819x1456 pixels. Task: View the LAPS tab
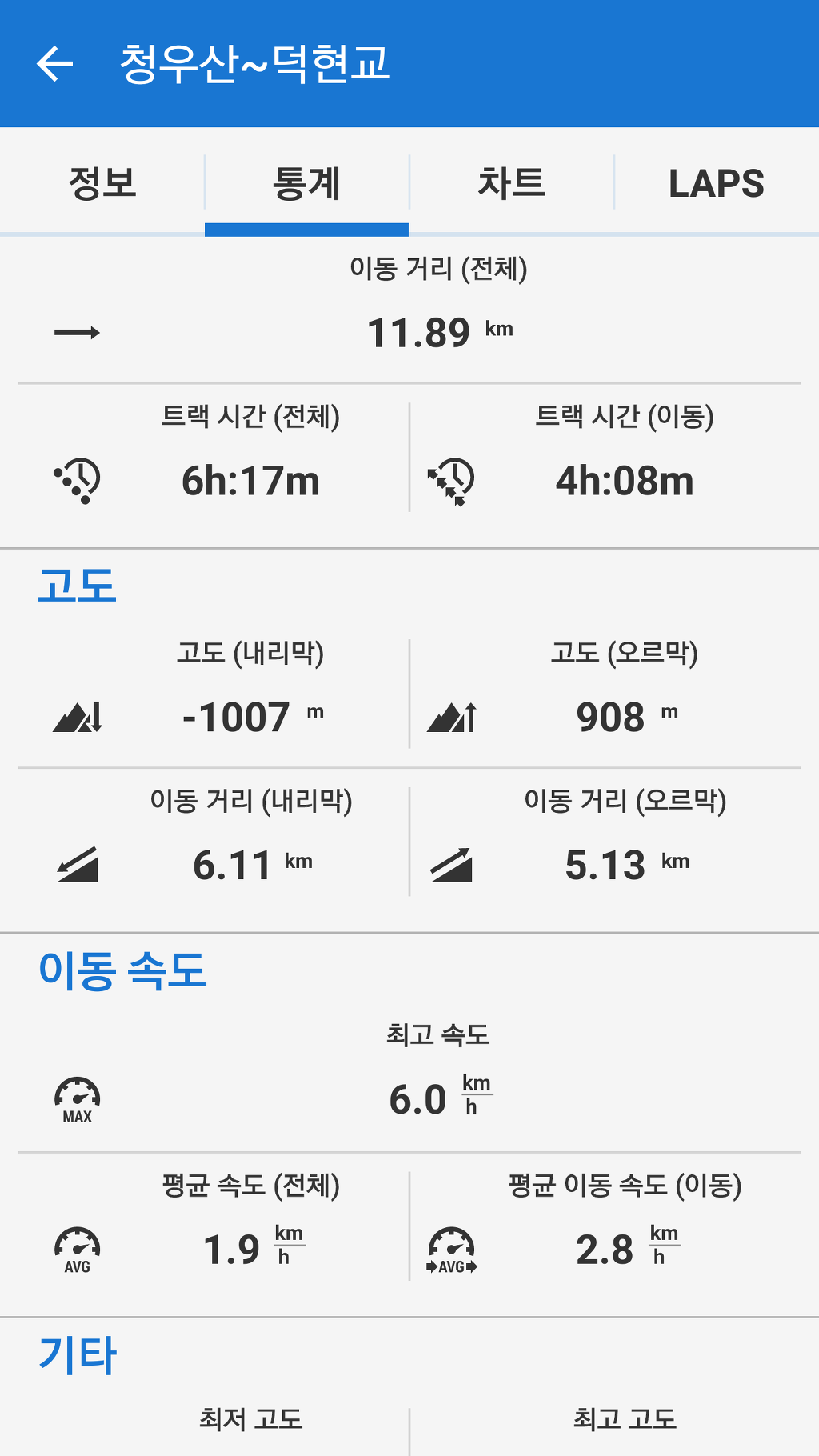tap(717, 183)
